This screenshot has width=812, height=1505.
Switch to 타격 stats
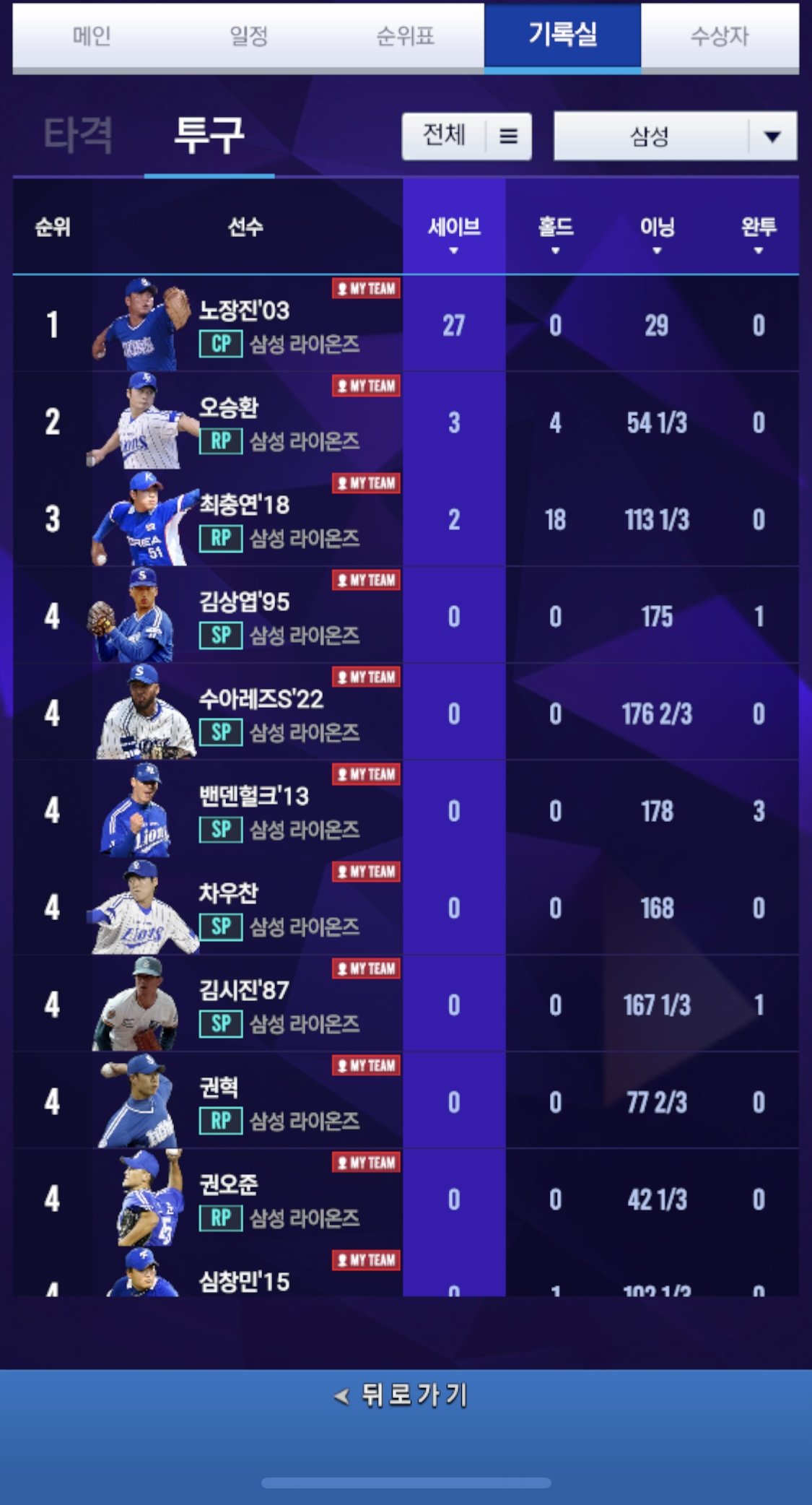tap(78, 135)
